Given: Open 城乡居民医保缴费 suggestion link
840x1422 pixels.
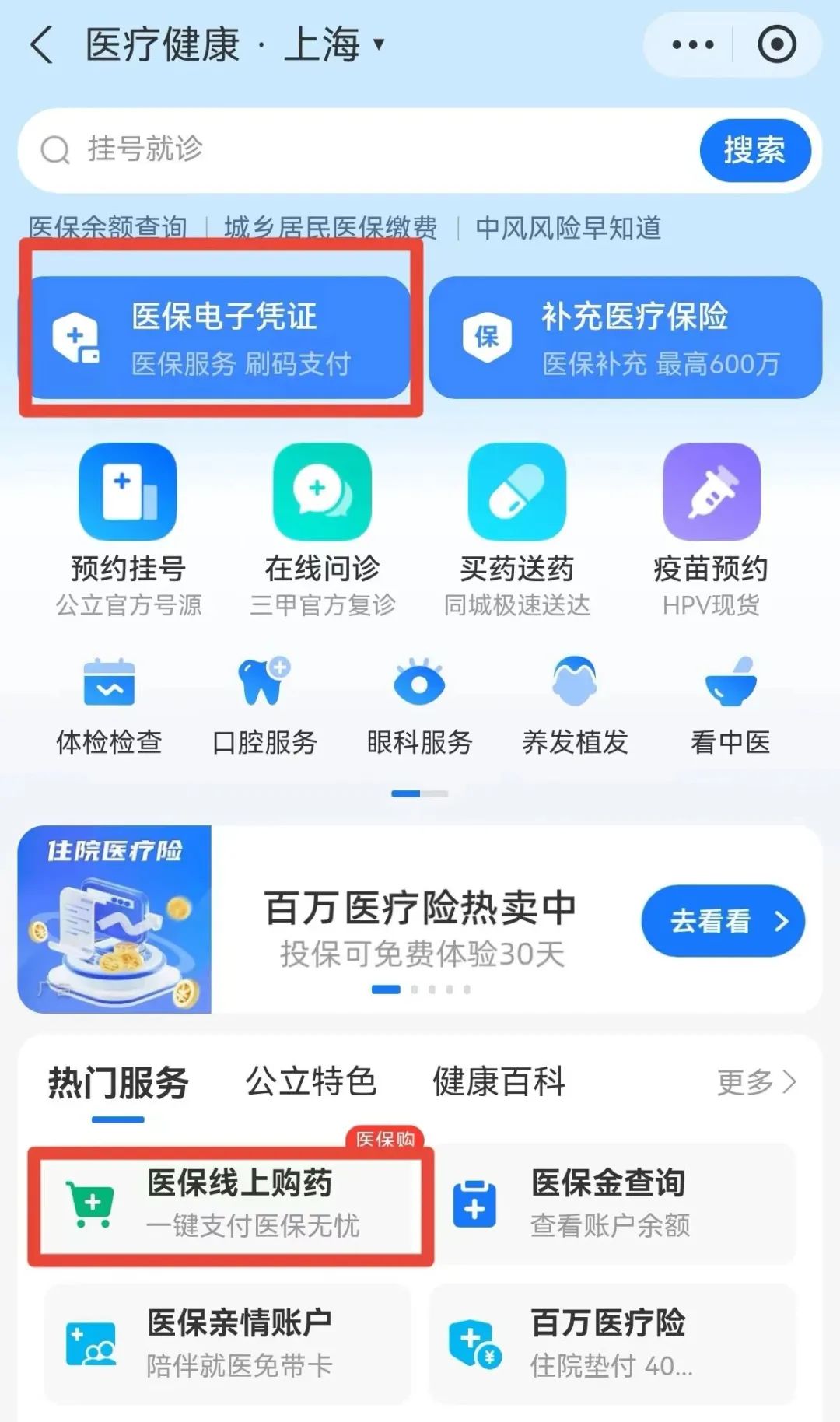Looking at the screenshot, I should click(x=331, y=227).
